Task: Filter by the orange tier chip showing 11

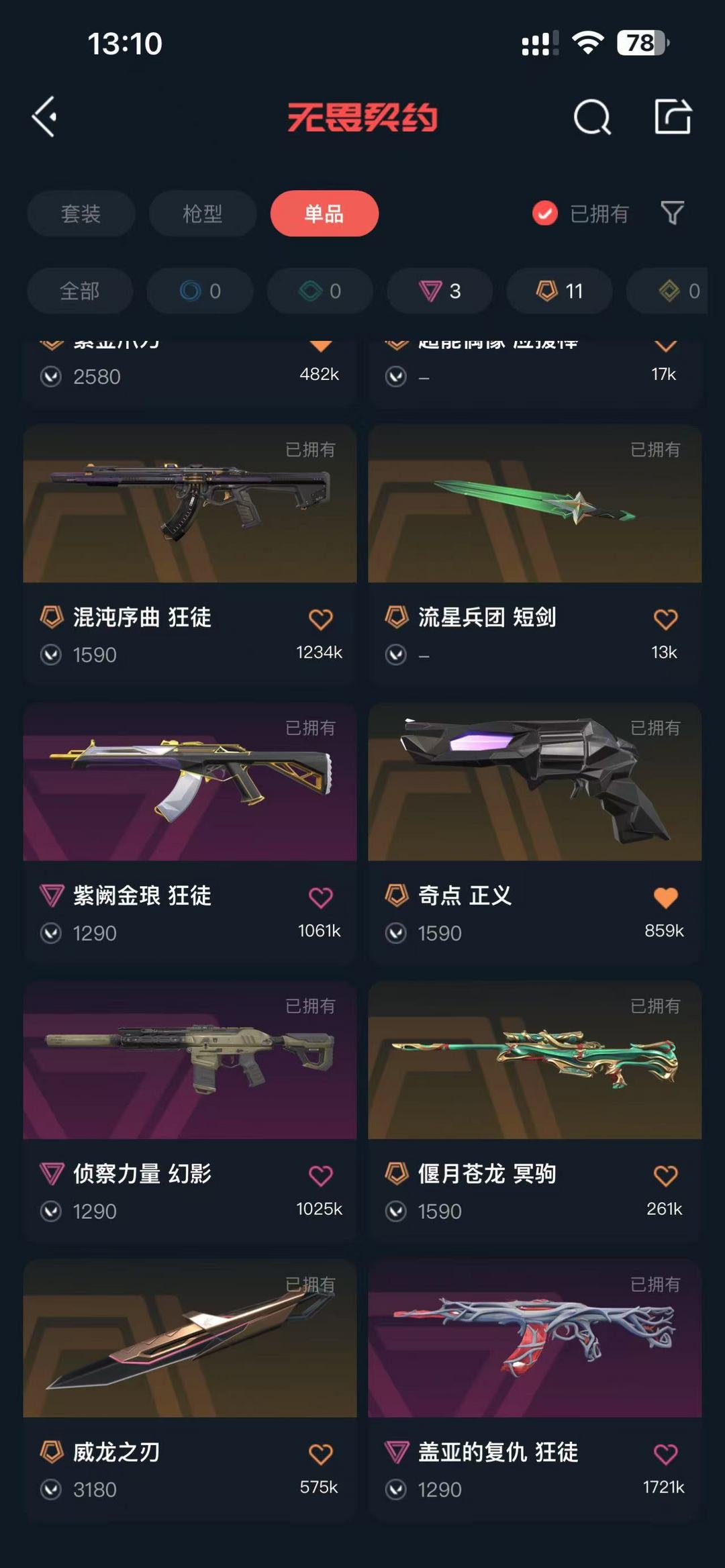Action: point(559,291)
